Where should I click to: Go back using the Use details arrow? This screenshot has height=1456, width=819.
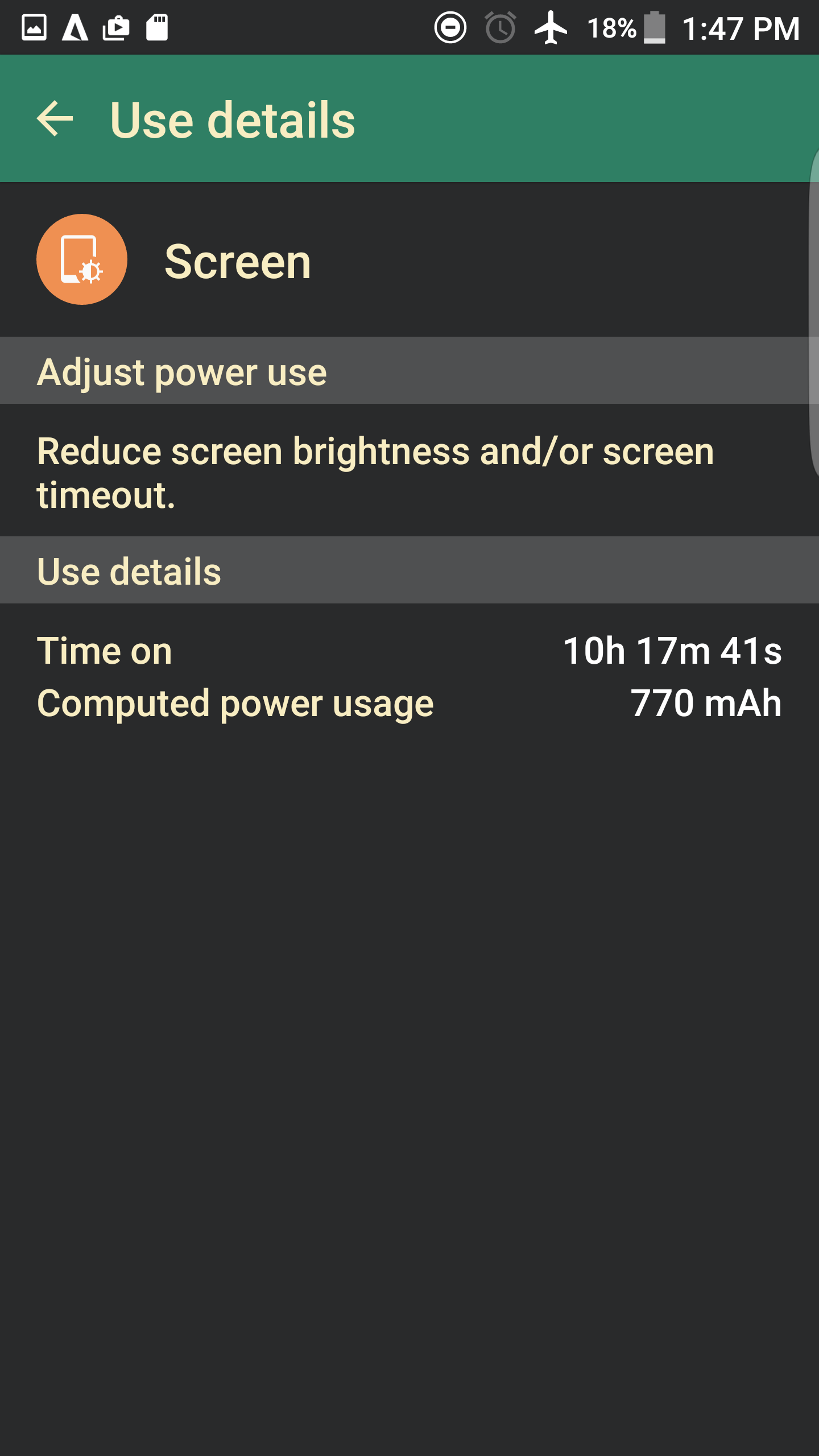[x=55, y=119]
